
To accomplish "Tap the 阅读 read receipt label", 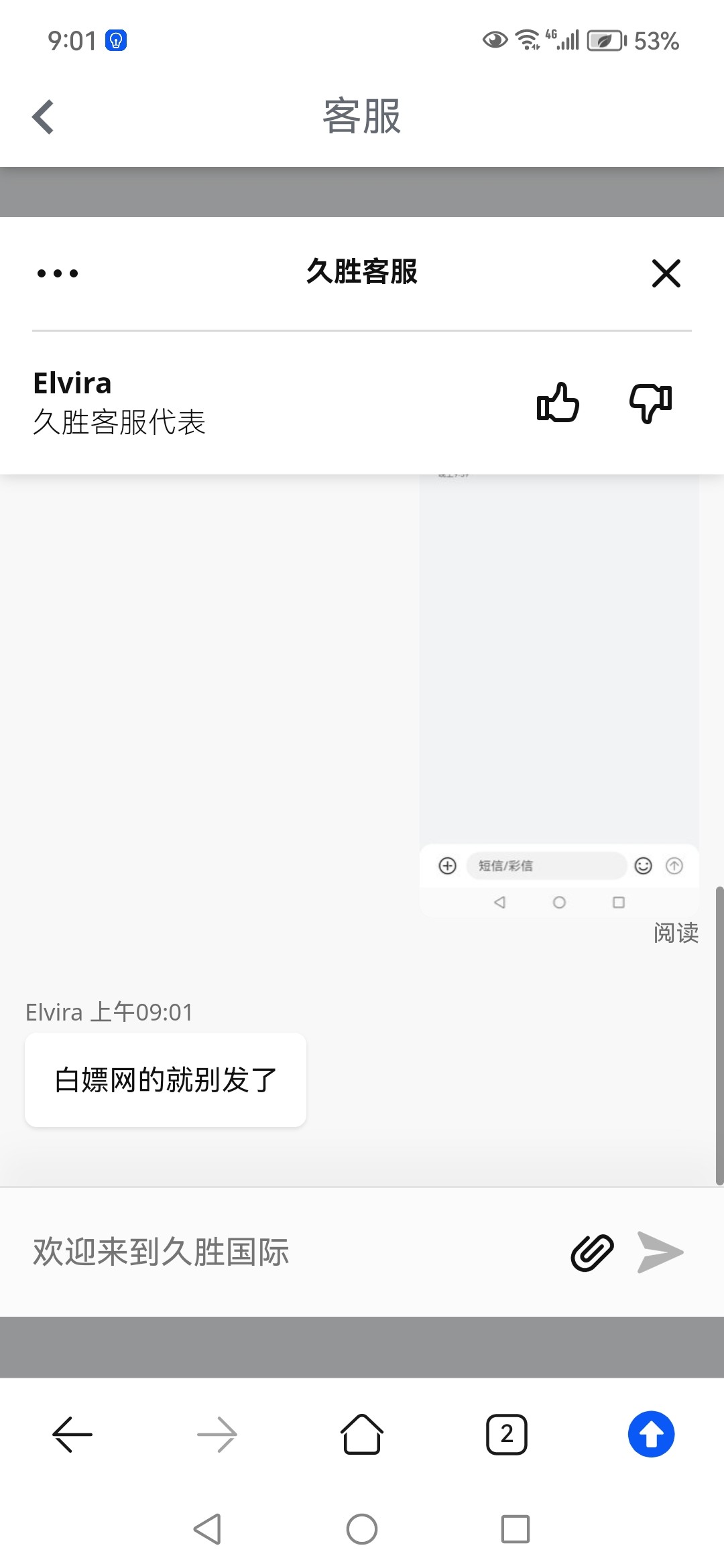I will click(x=676, y=933).
